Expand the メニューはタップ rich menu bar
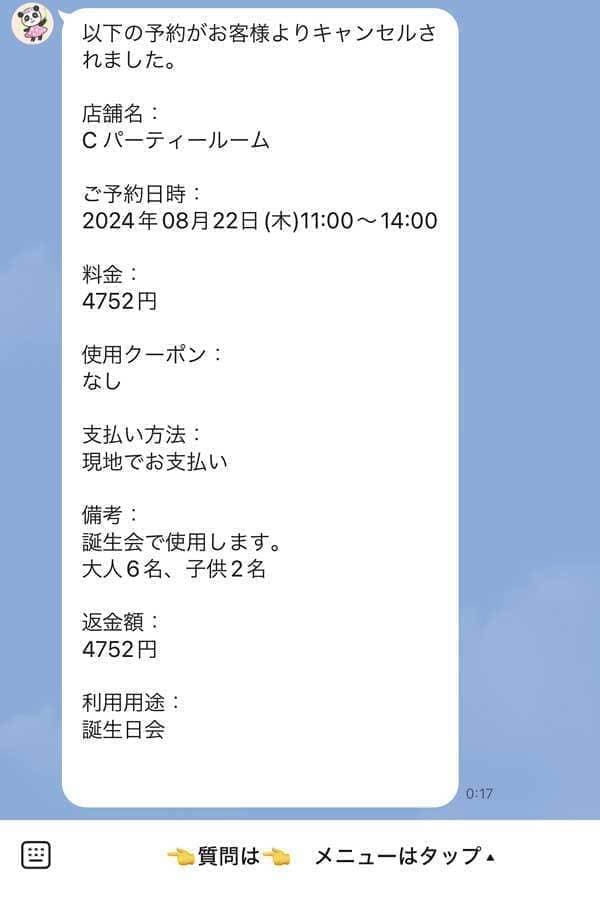 coord(404,856)
